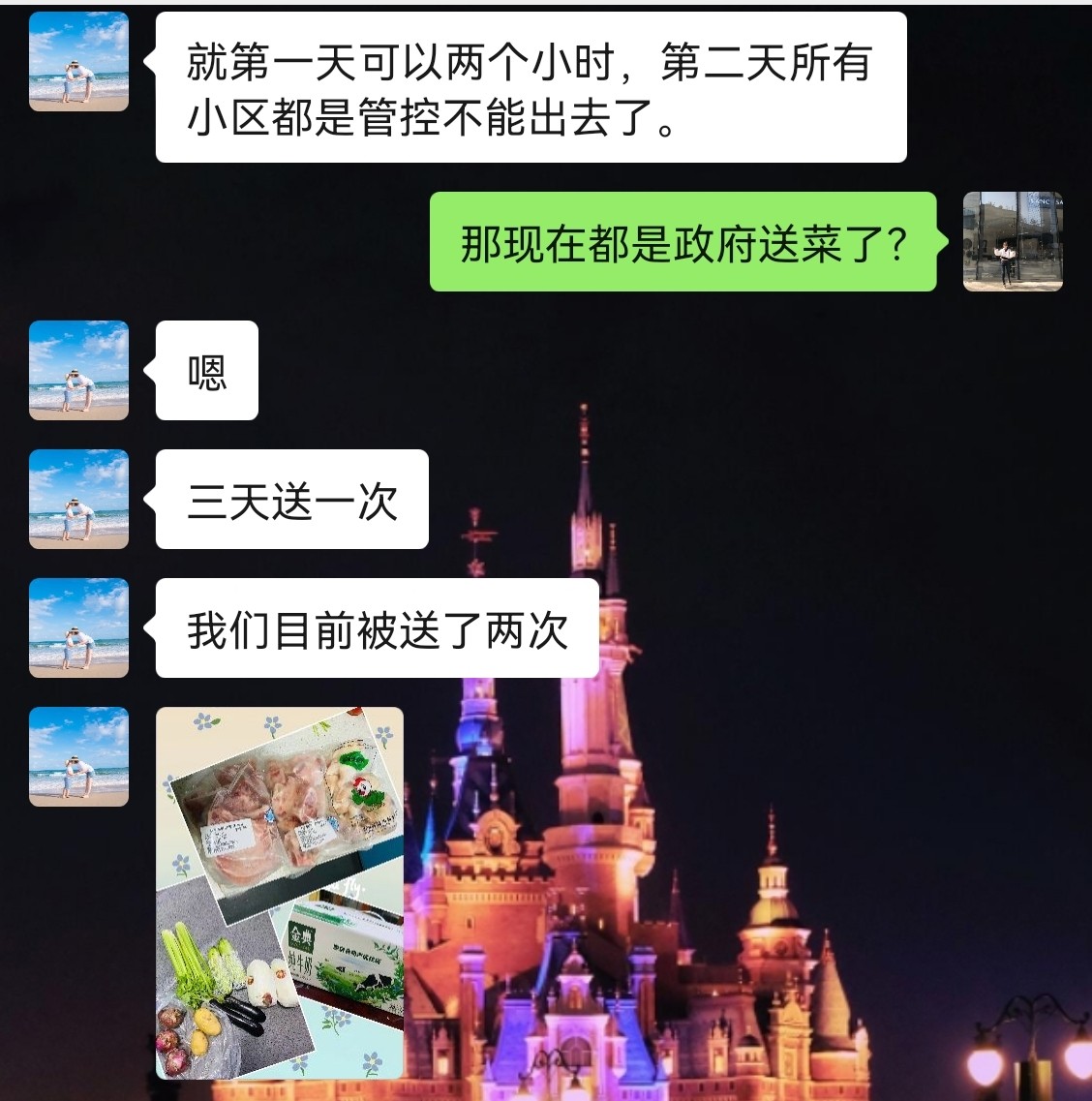Open the shared food delivery photo
1092x1101 pixels.
tap(280, 893)
